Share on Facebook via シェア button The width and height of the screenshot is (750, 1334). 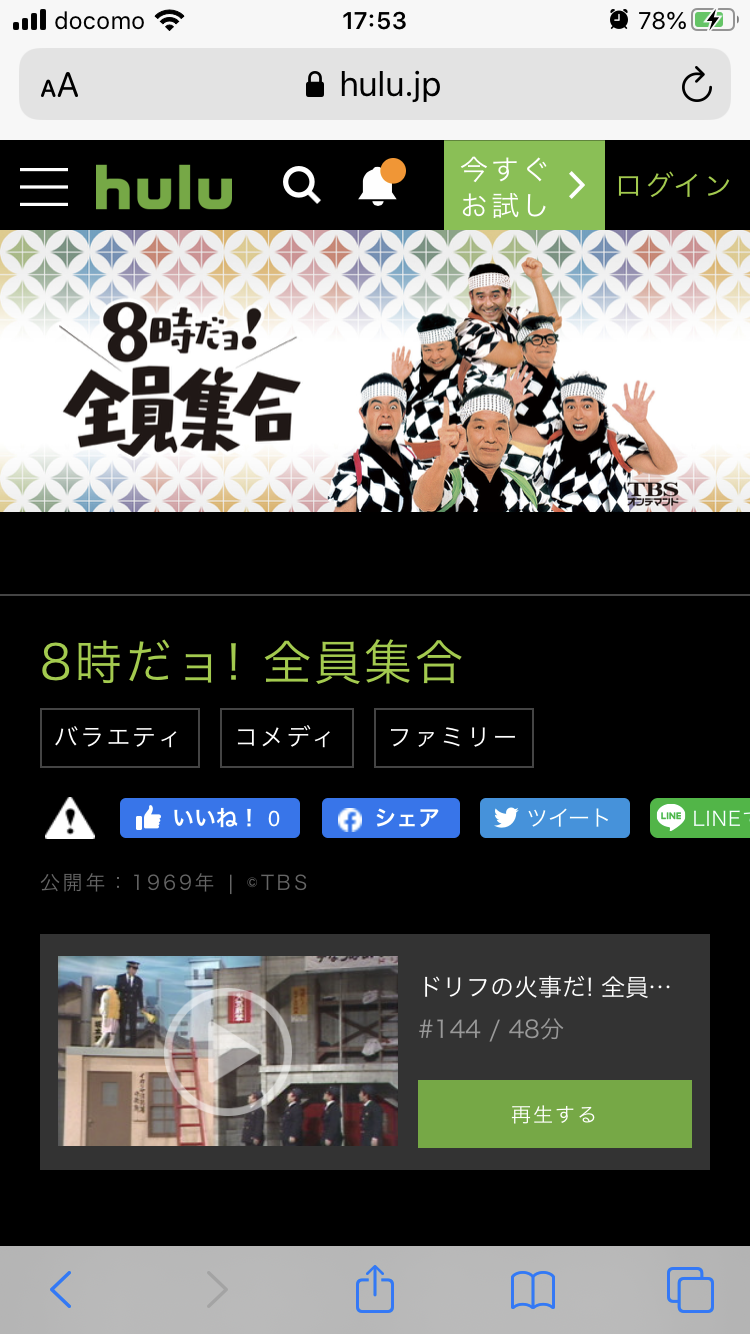click(390, 818)
